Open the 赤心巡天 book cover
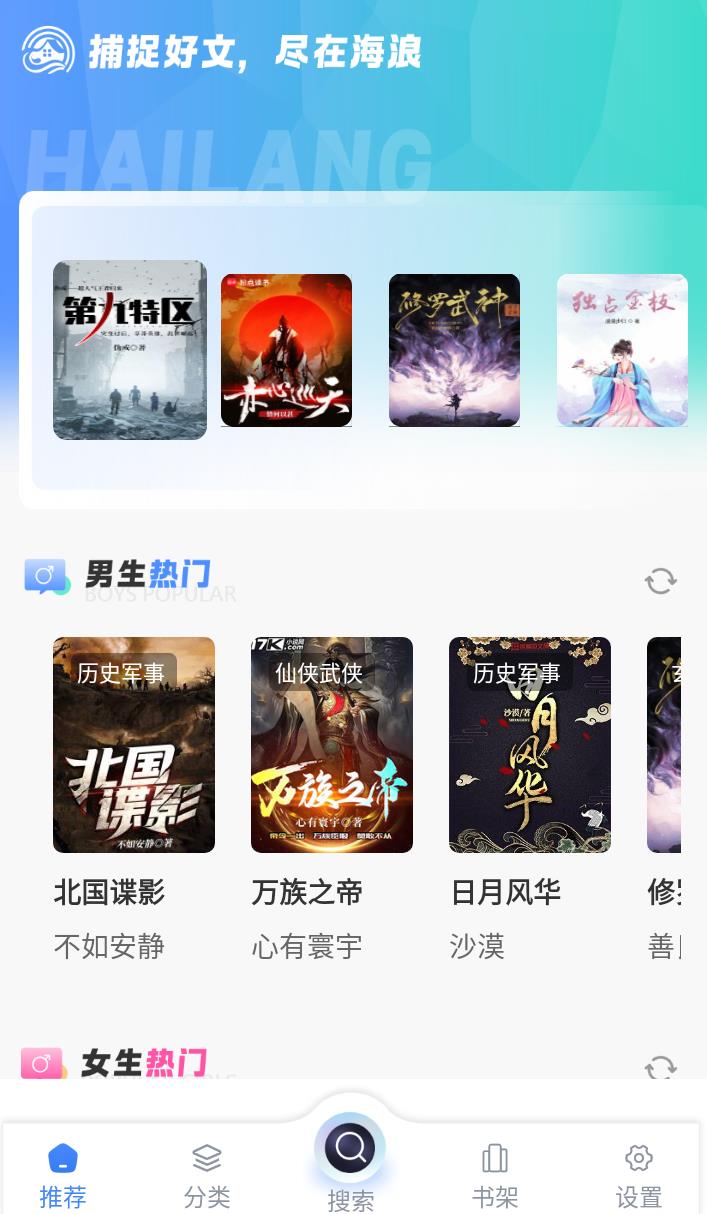 tap(286, 350)
